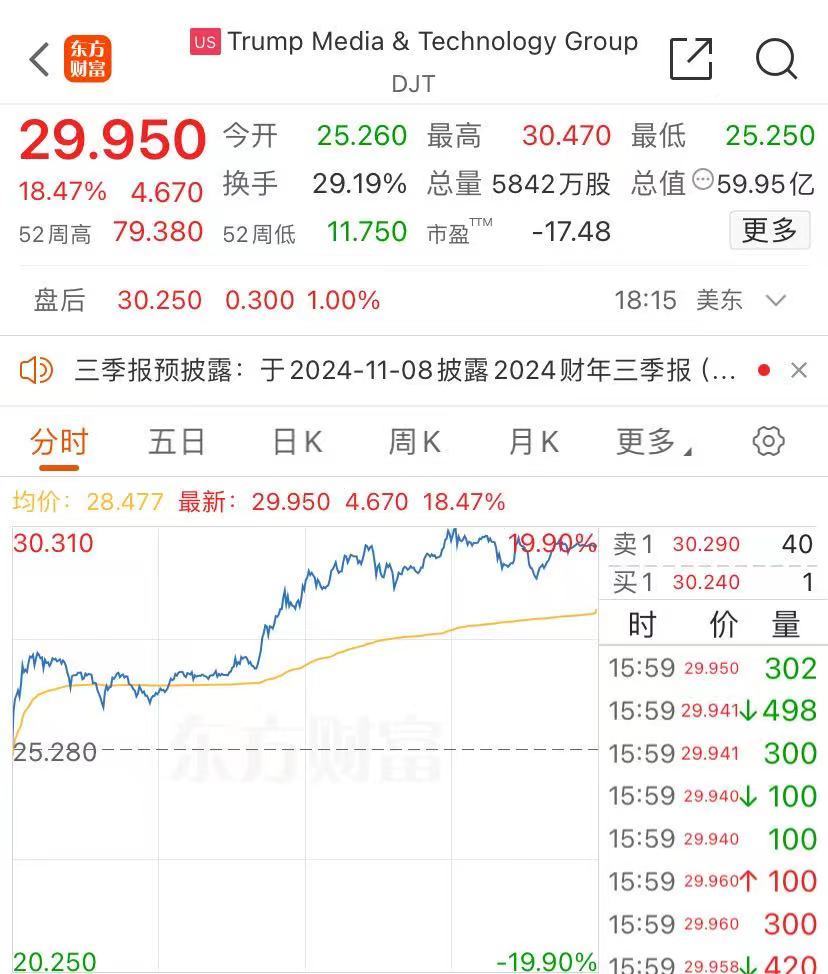The image size is (828, 974).
Task: Open the search magnifier
Action: (x=776, y=59)
